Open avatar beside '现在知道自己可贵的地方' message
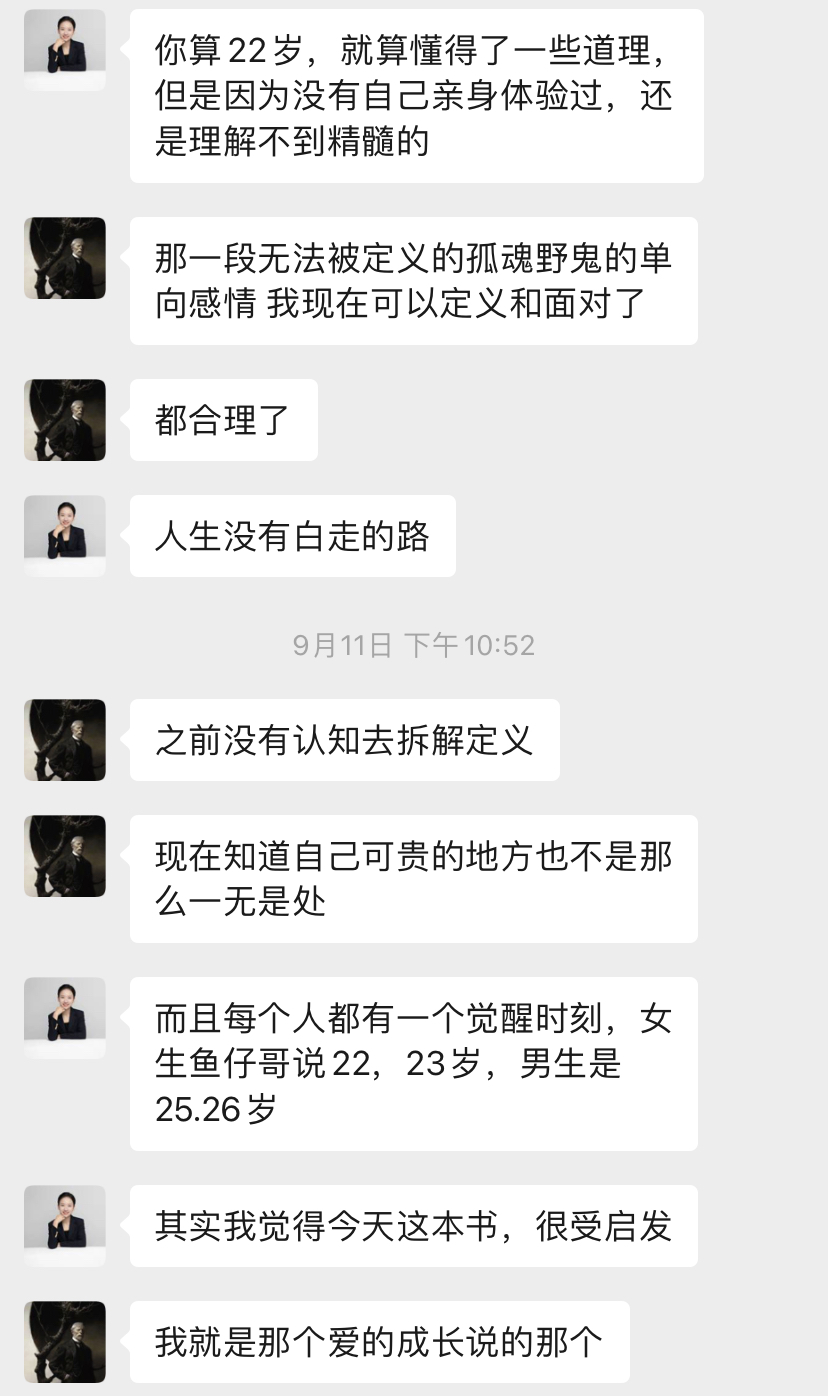 coord(65,856)
